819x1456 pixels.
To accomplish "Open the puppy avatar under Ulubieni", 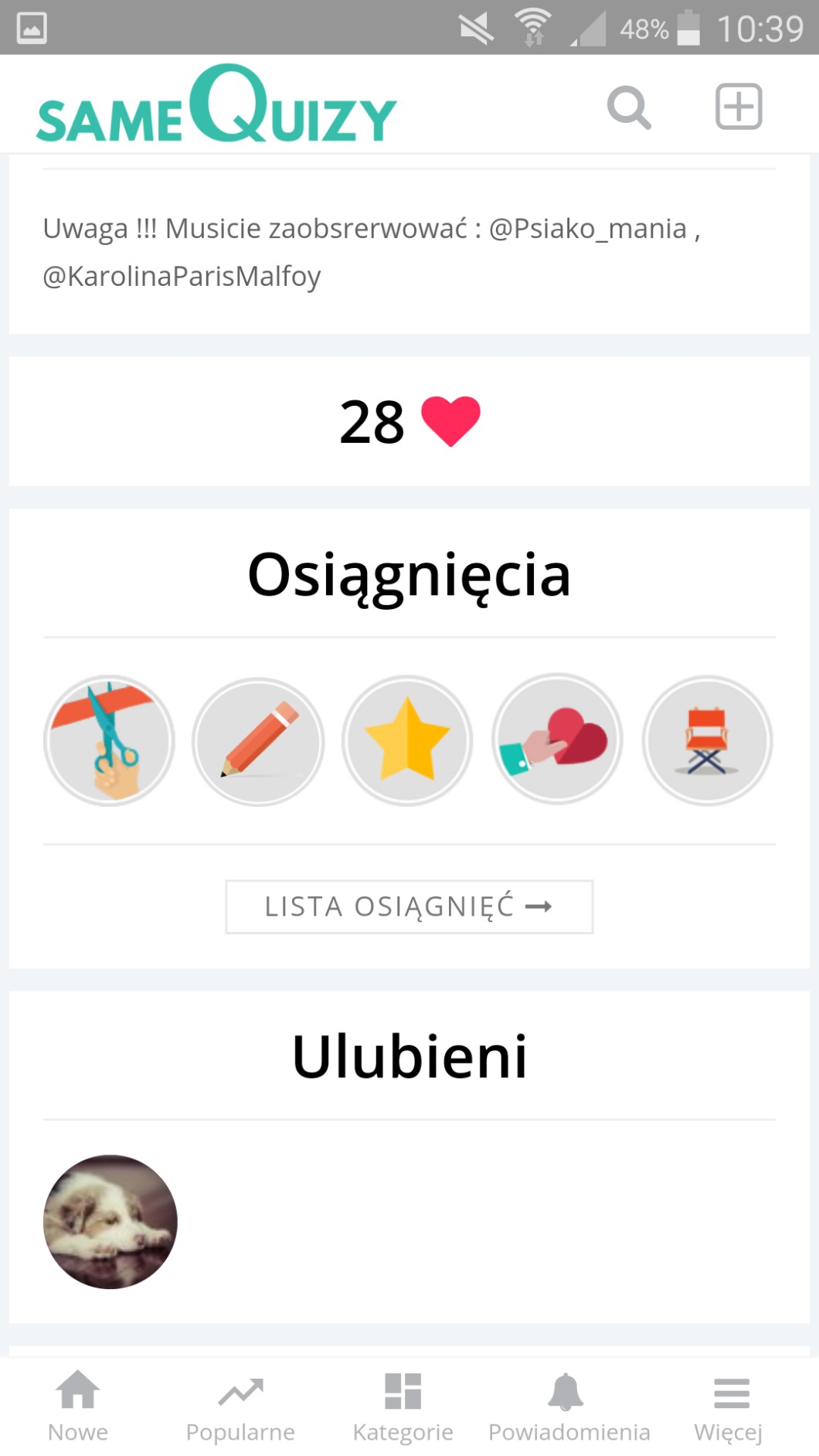I will (110, 1221).
